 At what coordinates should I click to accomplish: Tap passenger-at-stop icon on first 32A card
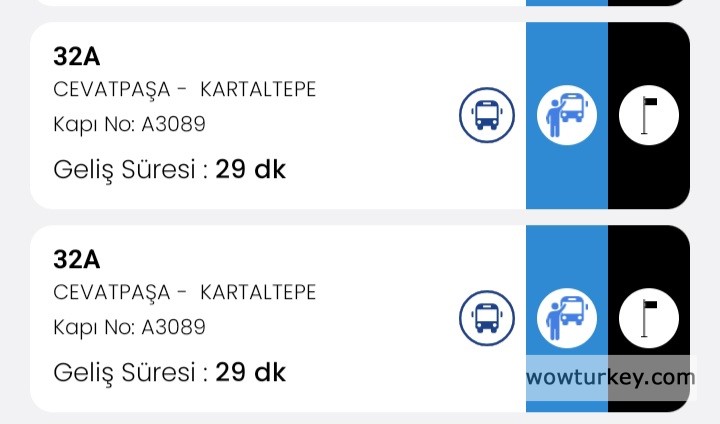(567, 115)
